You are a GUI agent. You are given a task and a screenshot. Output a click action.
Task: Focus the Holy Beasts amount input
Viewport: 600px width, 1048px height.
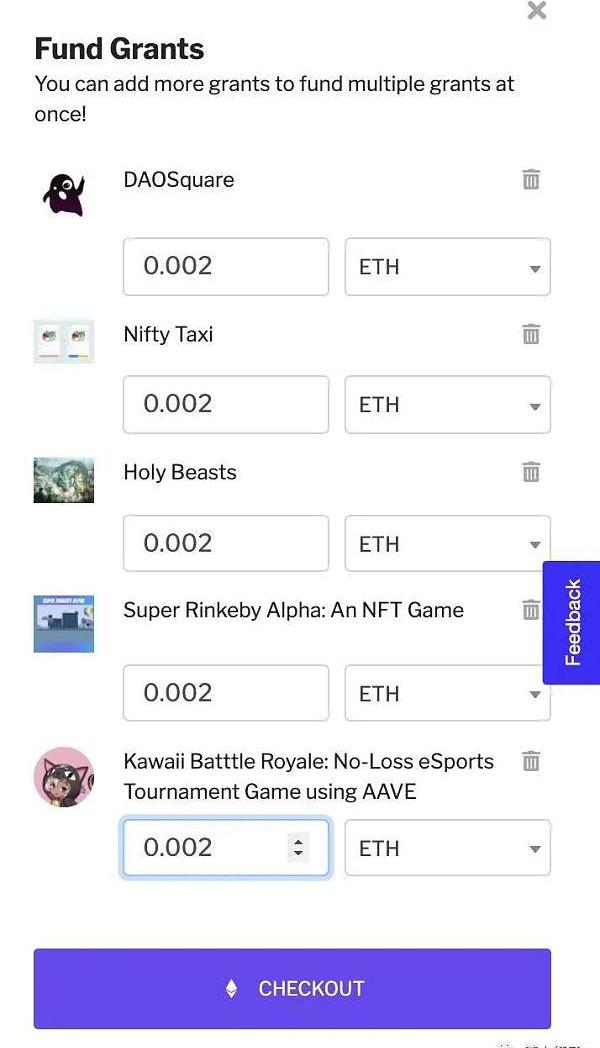(x=226, y=543)
